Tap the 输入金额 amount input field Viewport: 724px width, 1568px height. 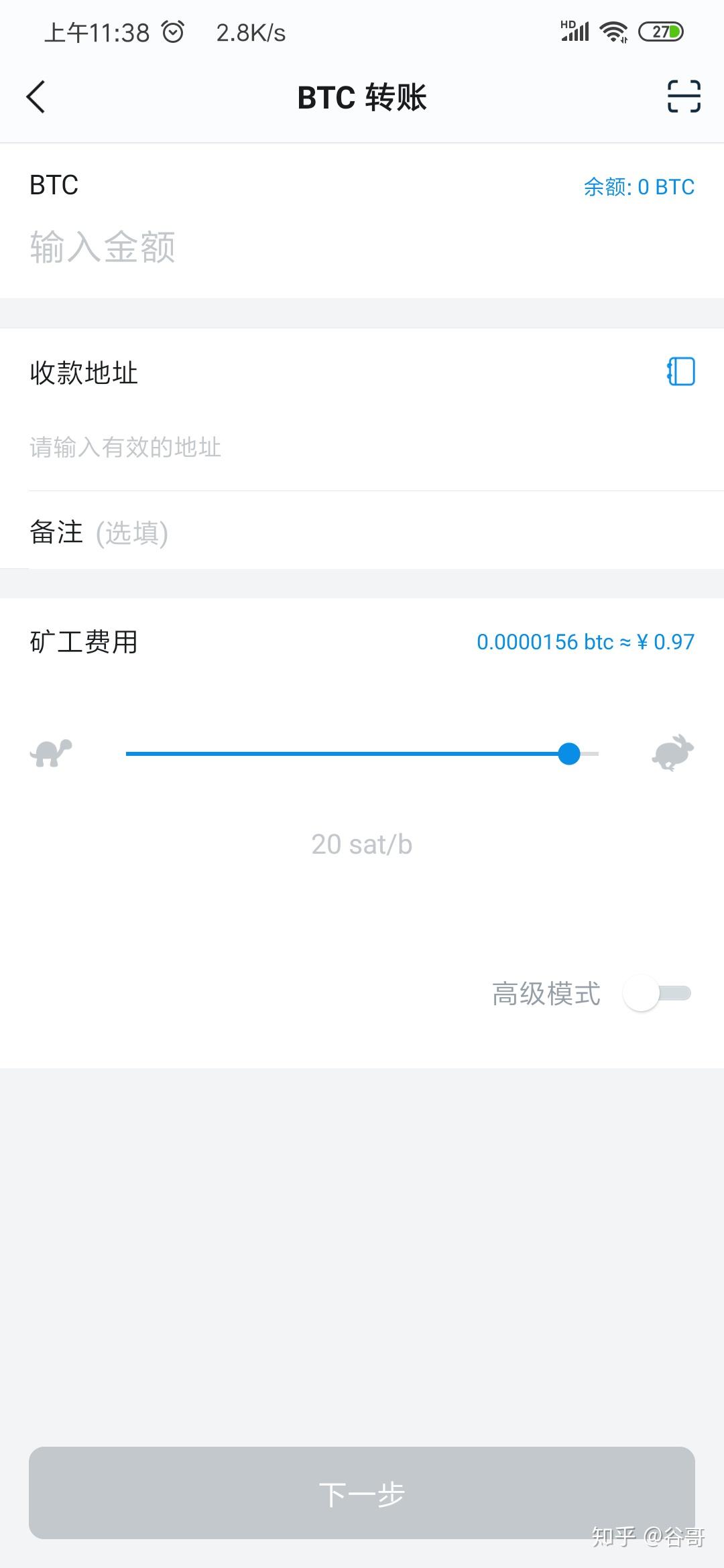pos(103,248)
